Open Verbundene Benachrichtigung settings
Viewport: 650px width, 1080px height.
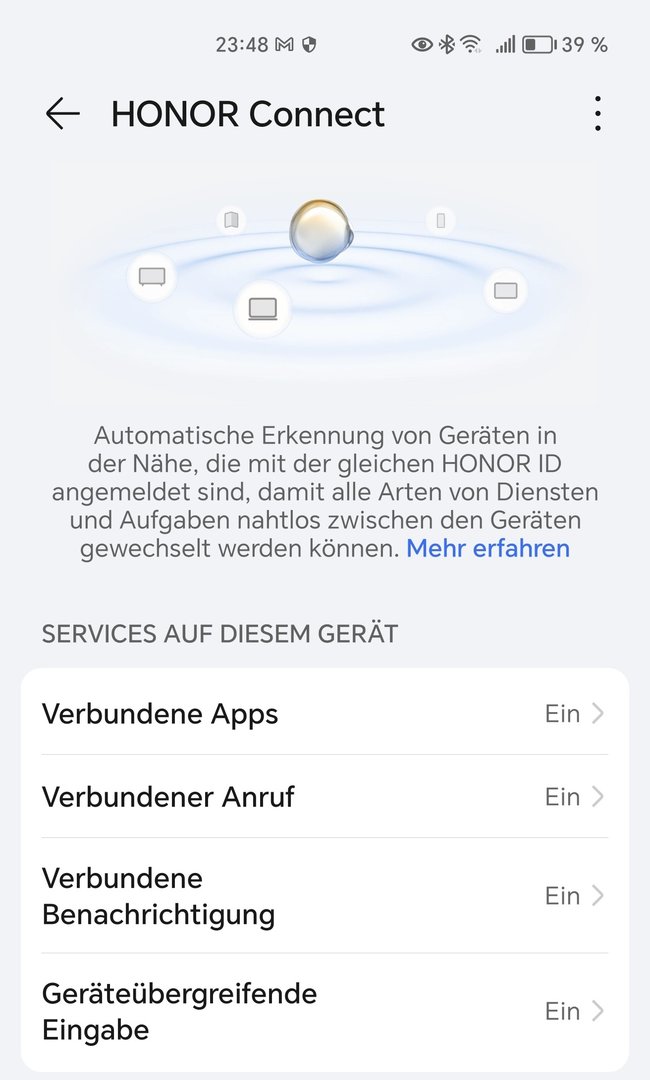coord(324,896)
